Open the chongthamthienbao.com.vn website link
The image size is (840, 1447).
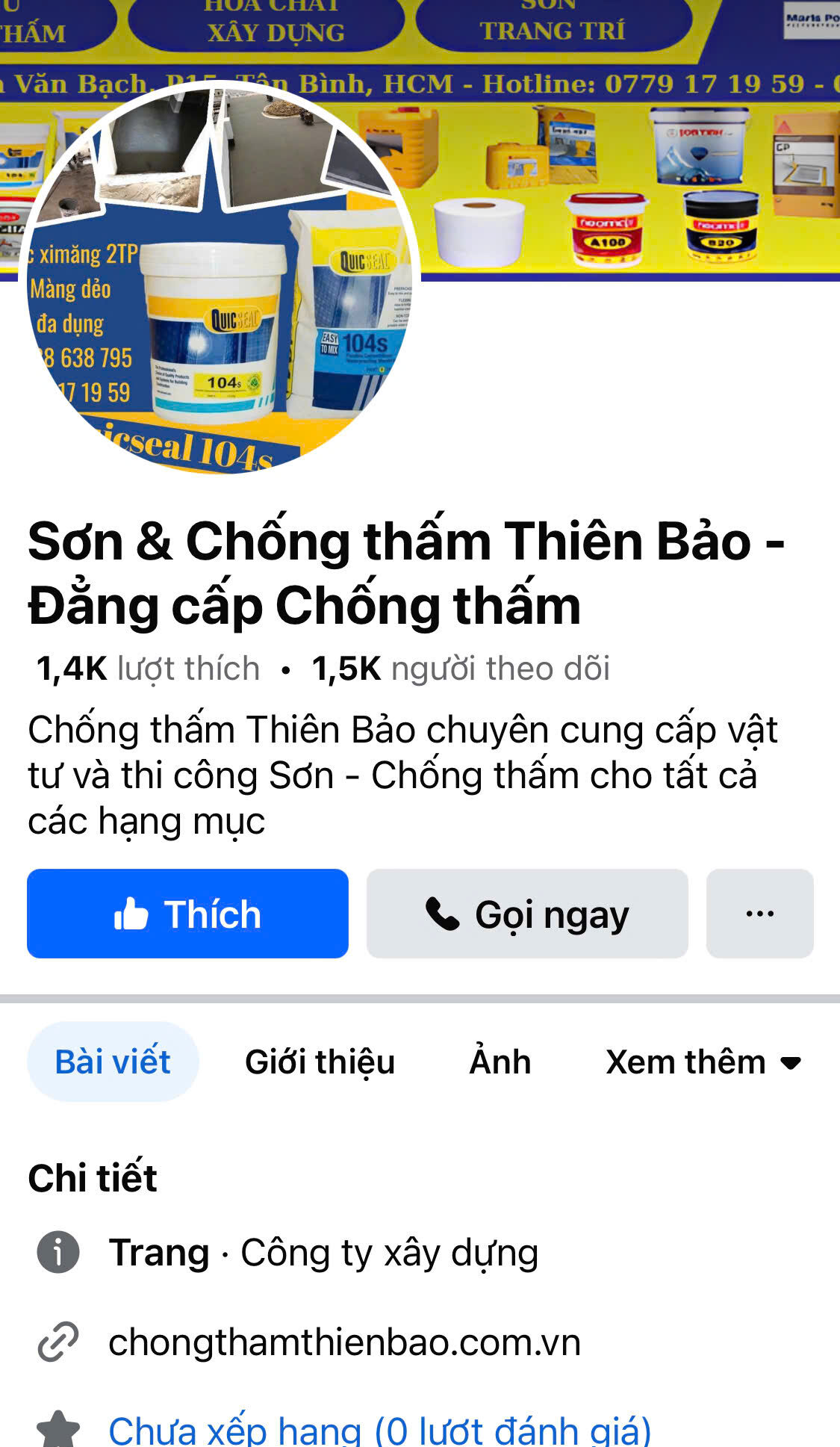coord(344,1342)
